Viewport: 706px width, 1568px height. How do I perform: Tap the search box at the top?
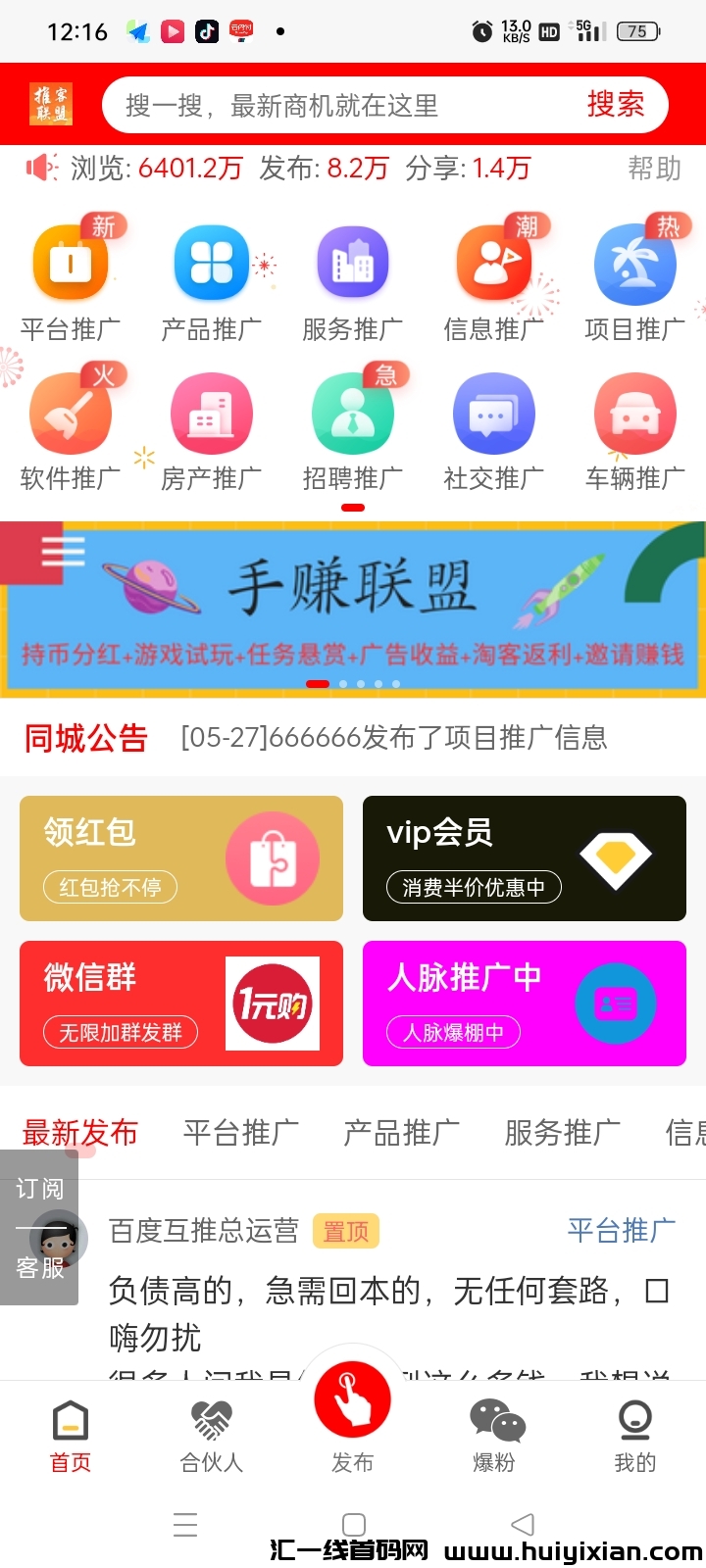[x=333, y=105]
